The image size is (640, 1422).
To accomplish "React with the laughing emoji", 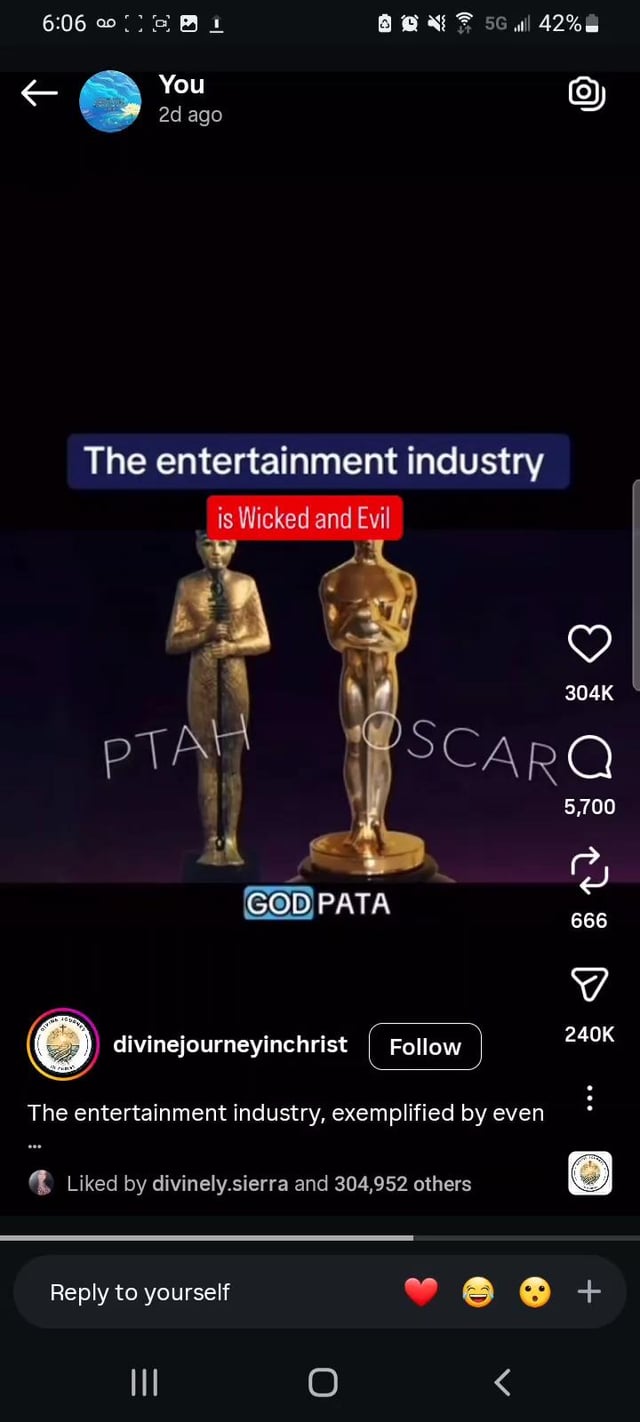I will (478, 1293).
